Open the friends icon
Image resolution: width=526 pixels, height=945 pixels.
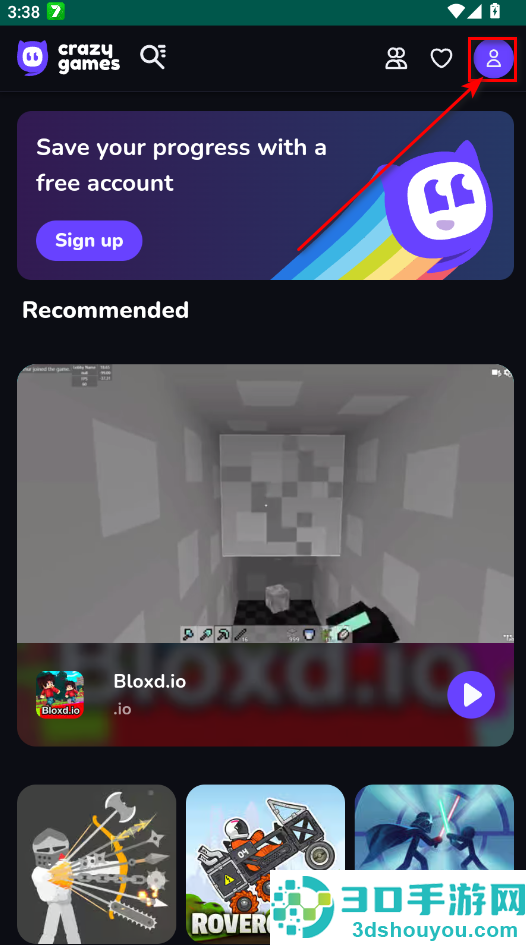coord(396,58)
